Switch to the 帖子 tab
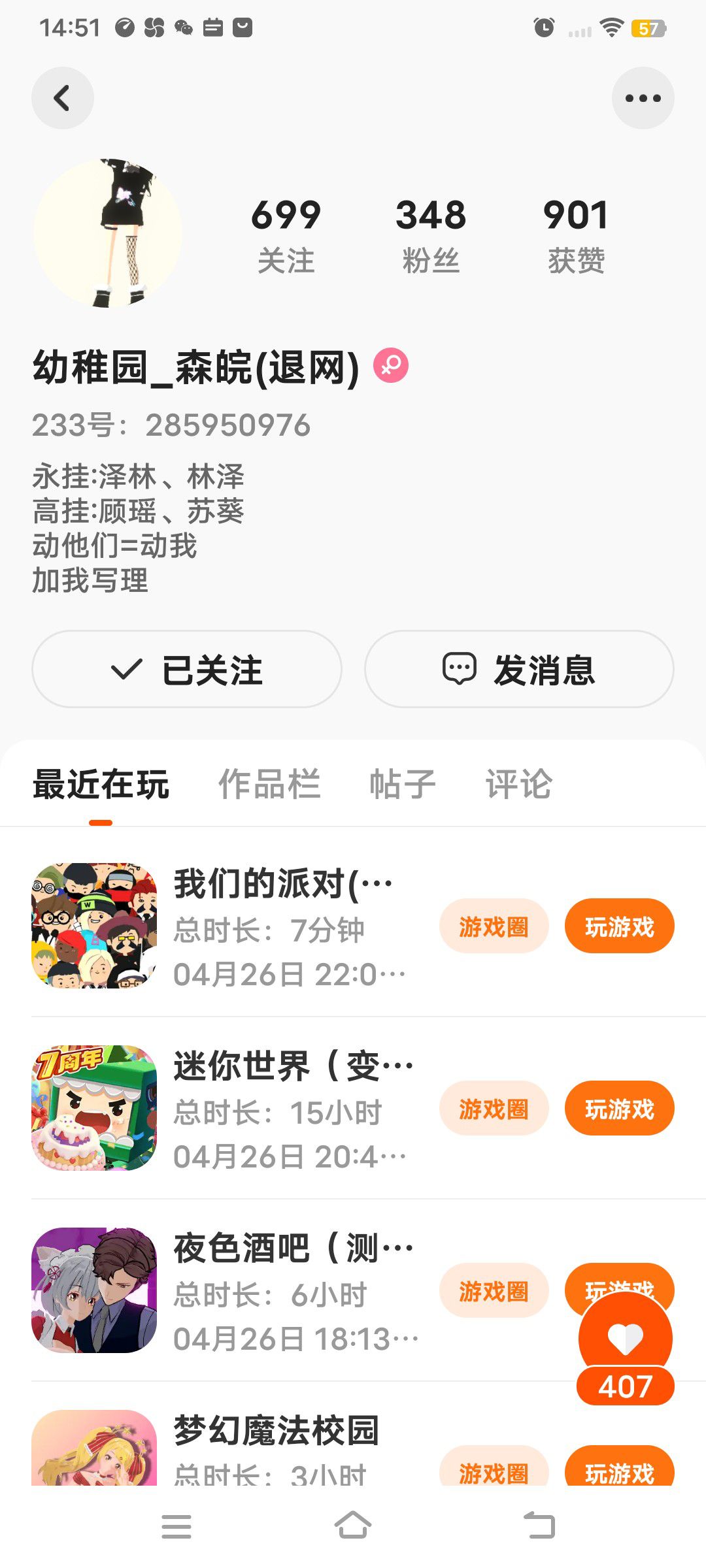Image resolution: width=706 pixels, height=1568 pixels. click(x=402, y=784)
